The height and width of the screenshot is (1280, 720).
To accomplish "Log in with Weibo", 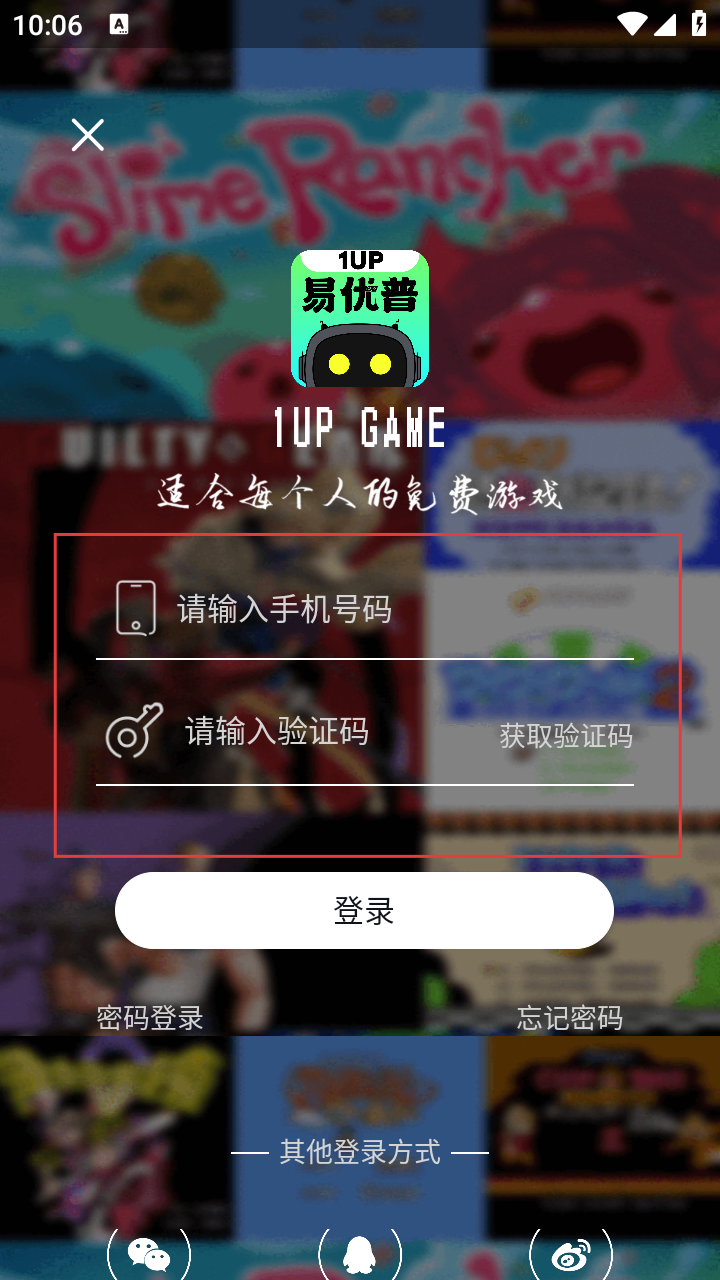I will click(570, 1254).
